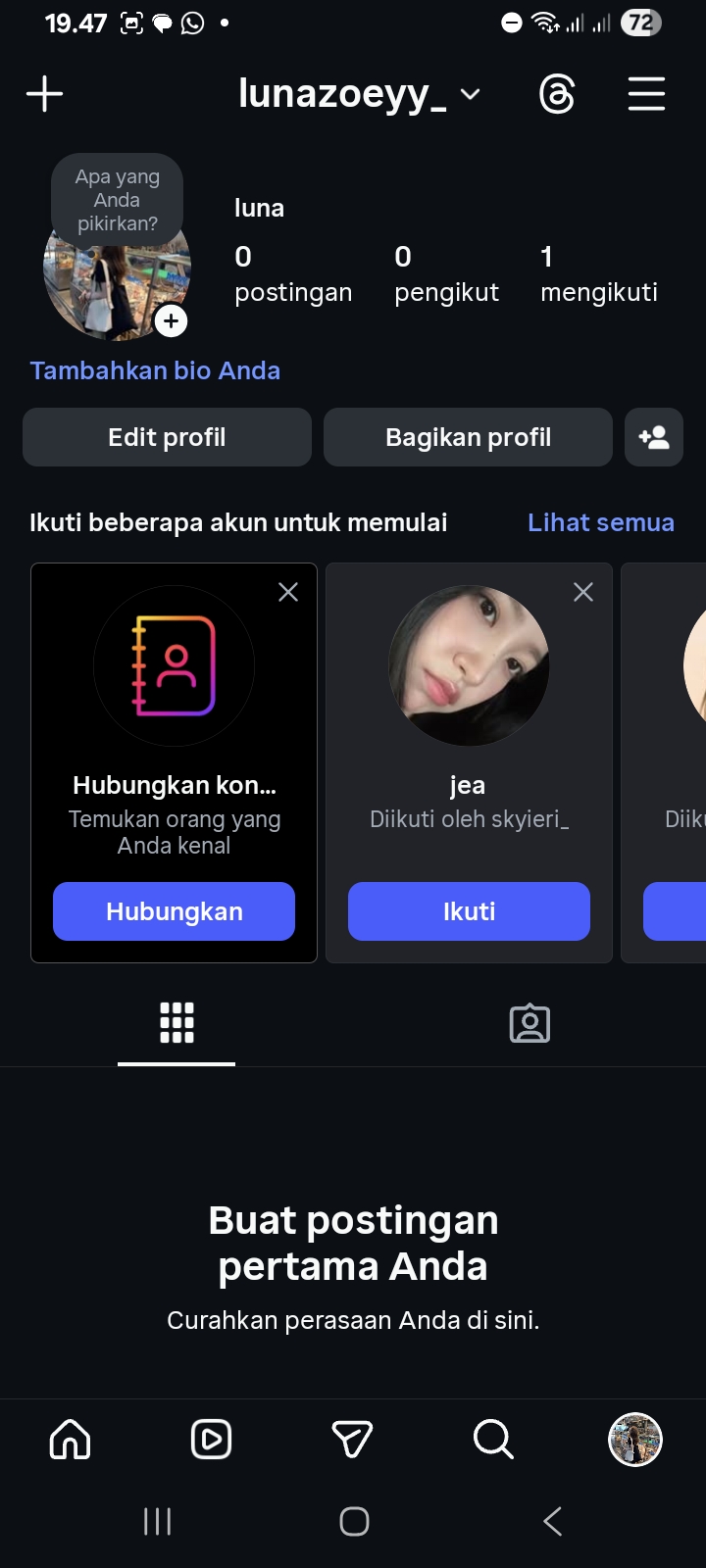Open Threads from the top bar
706x1568 pixels.
pyautogui.click(x=557, y=94)
